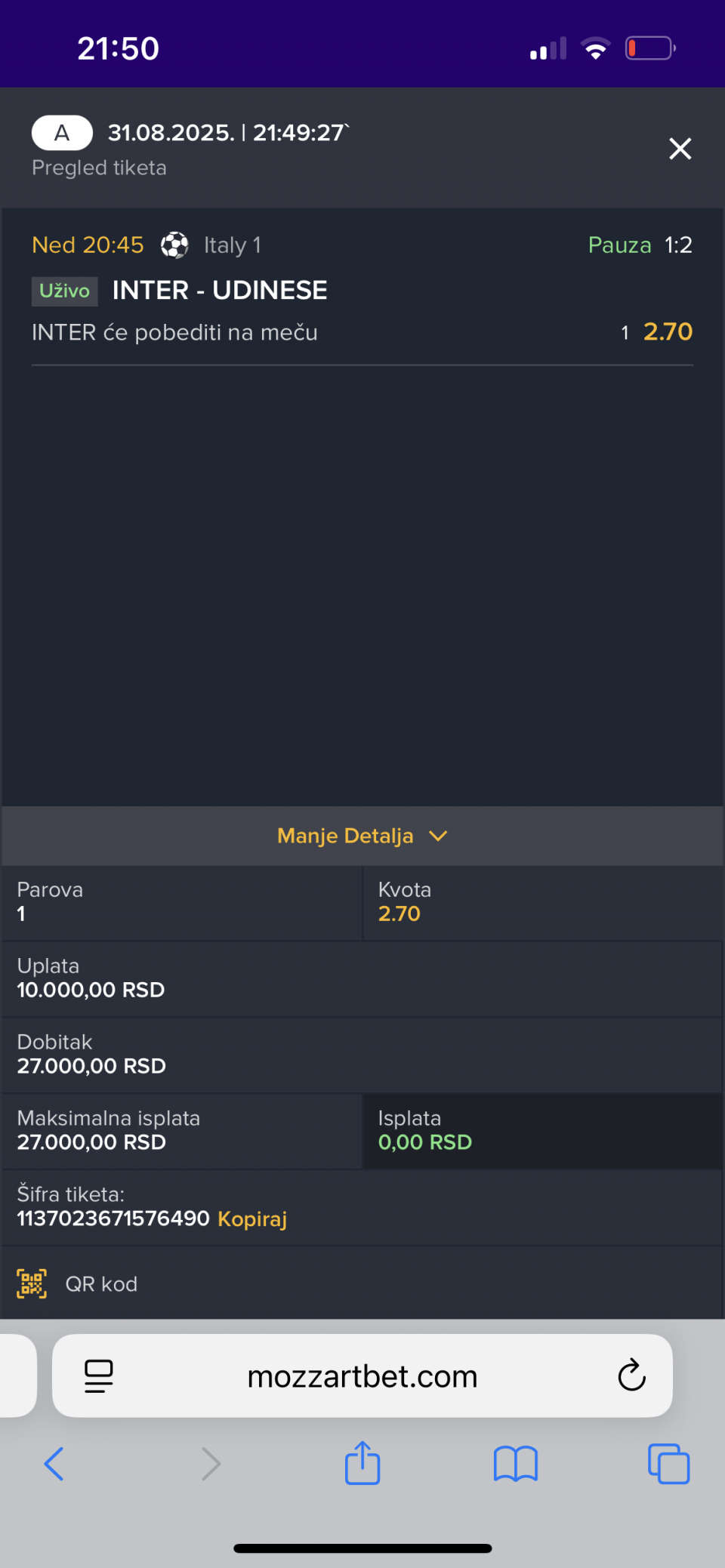
Task: Go back to the previous page
Action: (x=54, y=1464)
